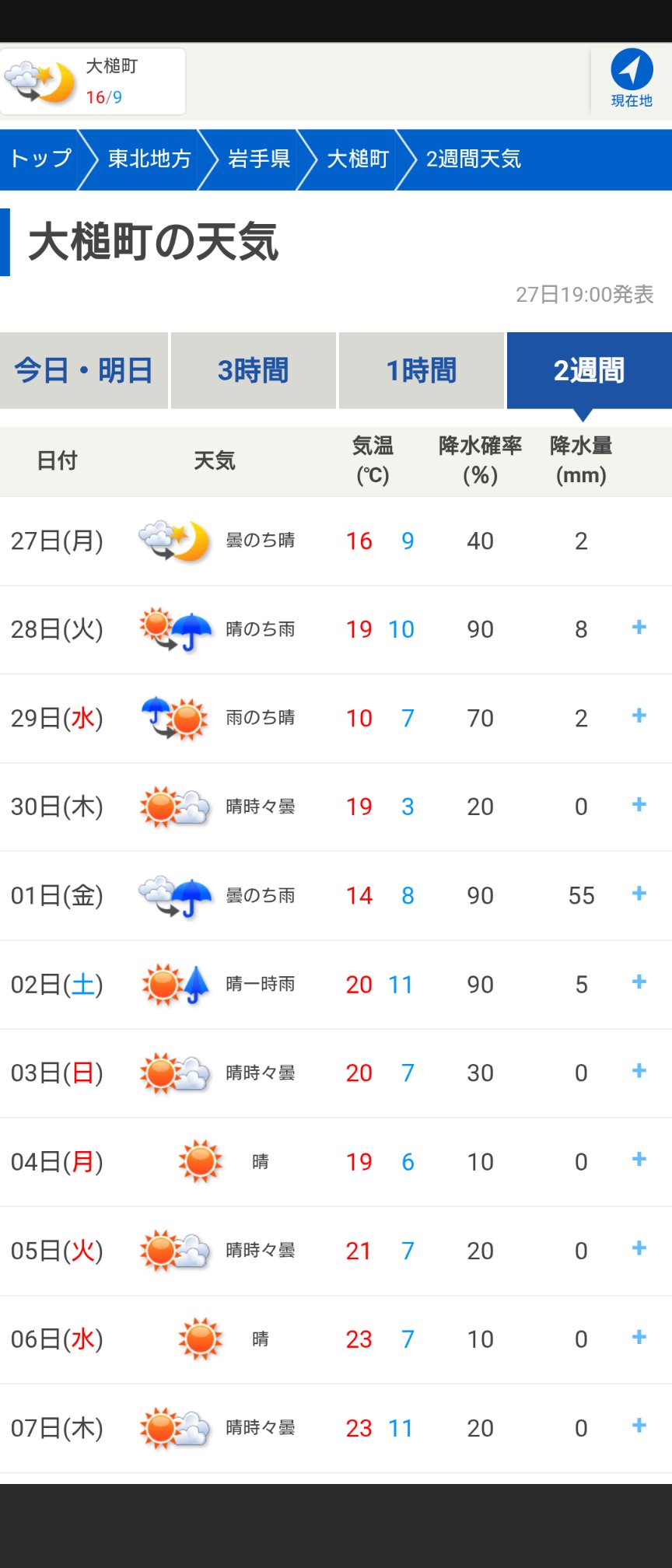Screen dimensions: 672x1568
Task: Go to トップ in the breadcrumb
Action: [x=40, y=159]
